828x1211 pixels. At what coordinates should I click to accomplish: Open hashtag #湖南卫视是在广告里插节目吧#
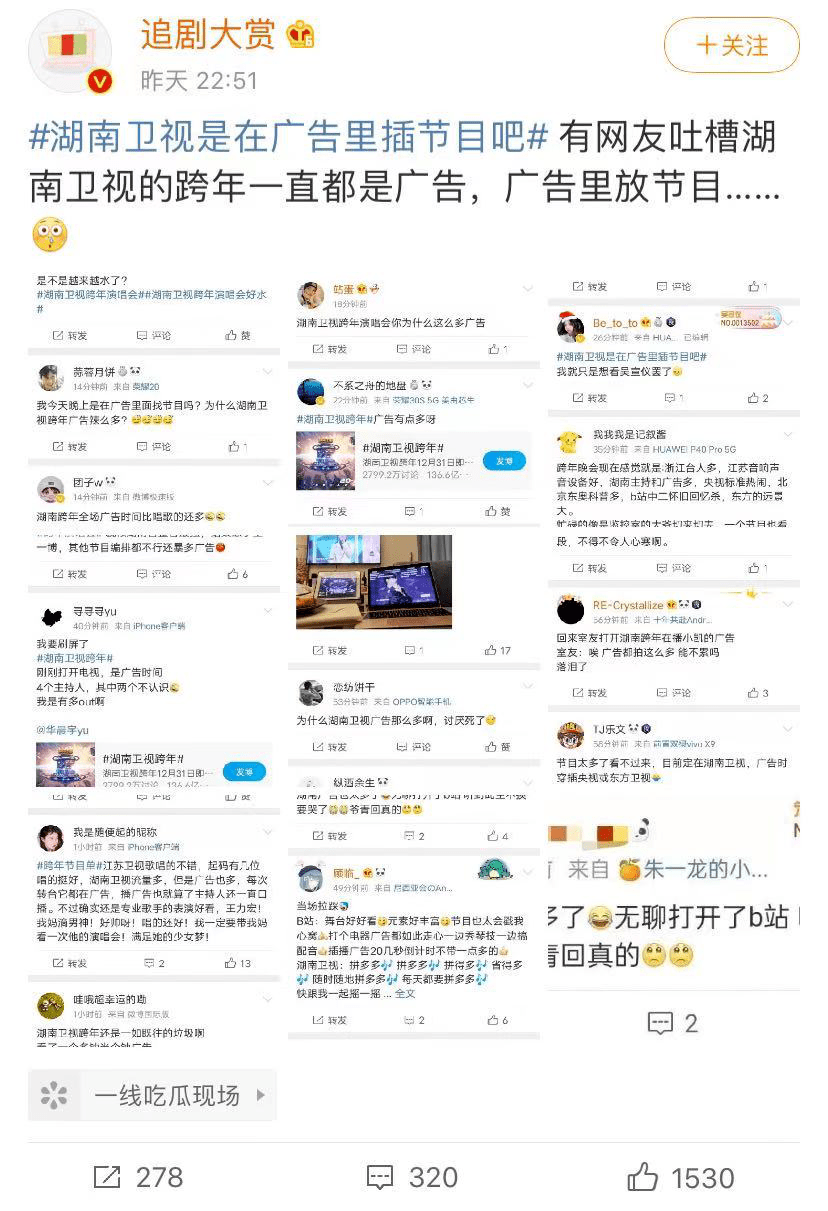click(290, 137)
